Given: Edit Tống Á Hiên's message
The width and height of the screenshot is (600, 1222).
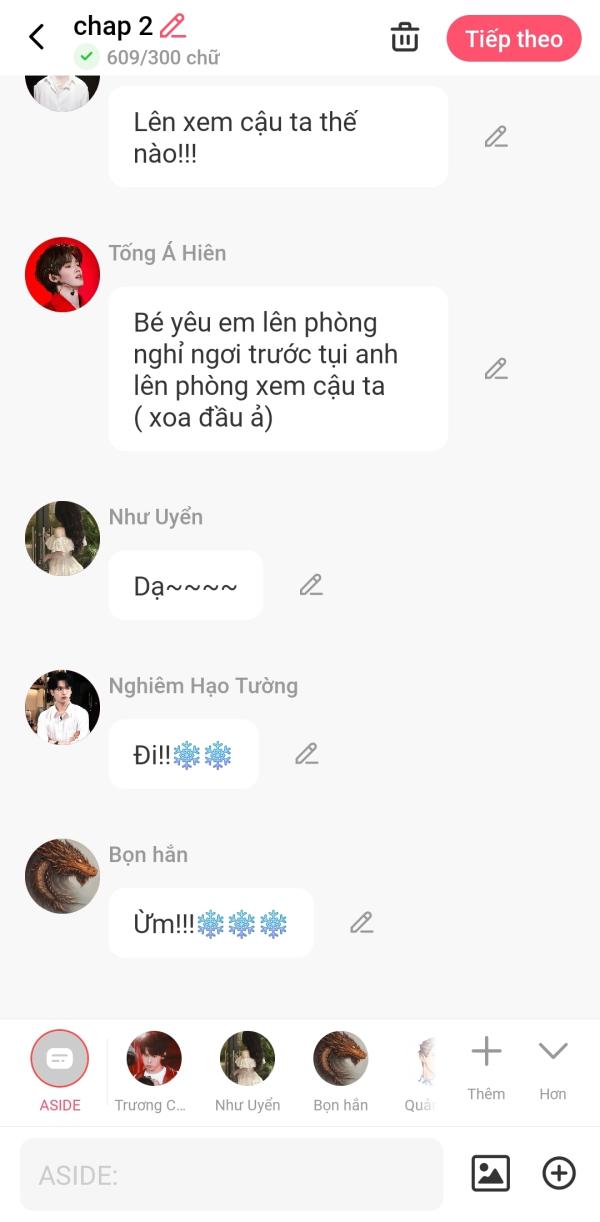Looking at the screenshot, I should tap(496, 369).
